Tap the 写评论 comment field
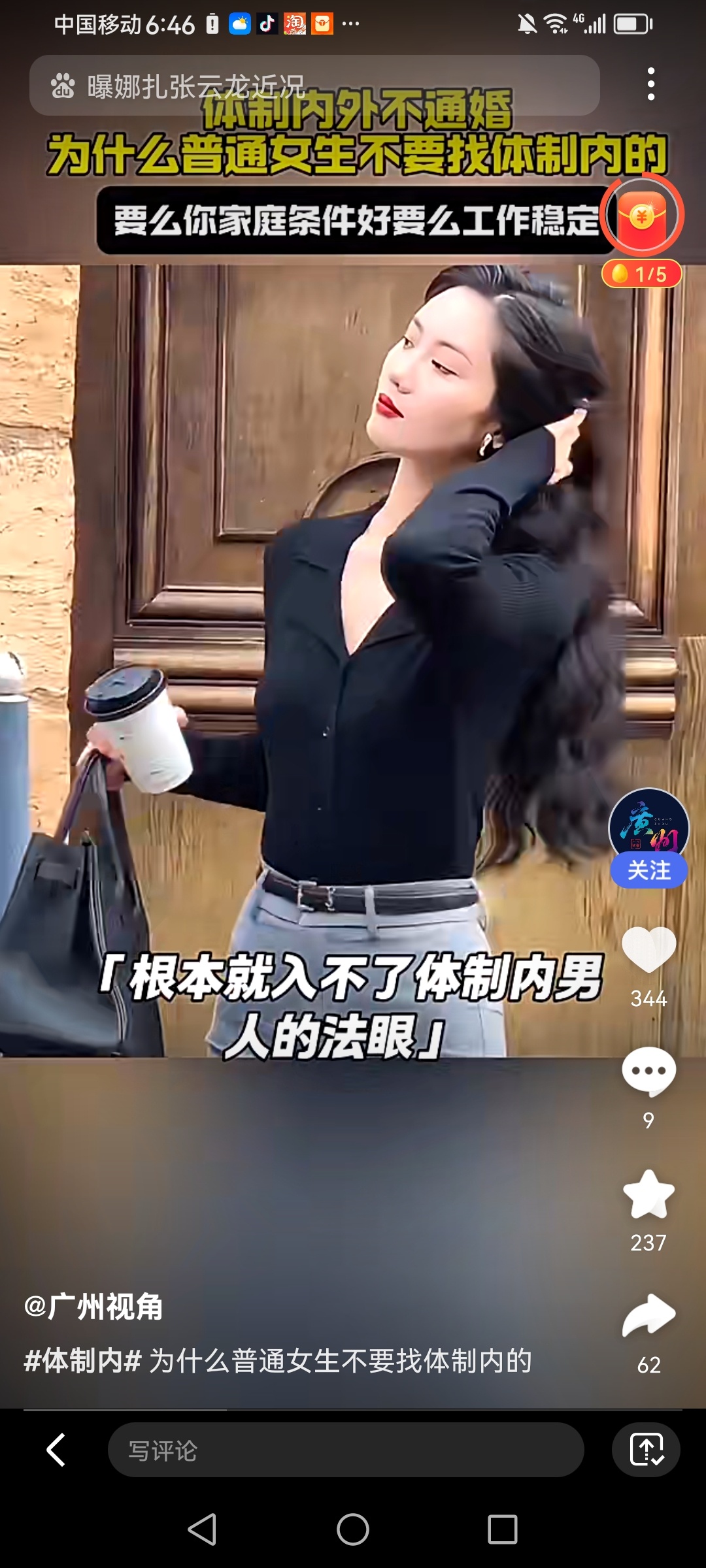This screenshot has width=706, height=1568. [345, 1450]
